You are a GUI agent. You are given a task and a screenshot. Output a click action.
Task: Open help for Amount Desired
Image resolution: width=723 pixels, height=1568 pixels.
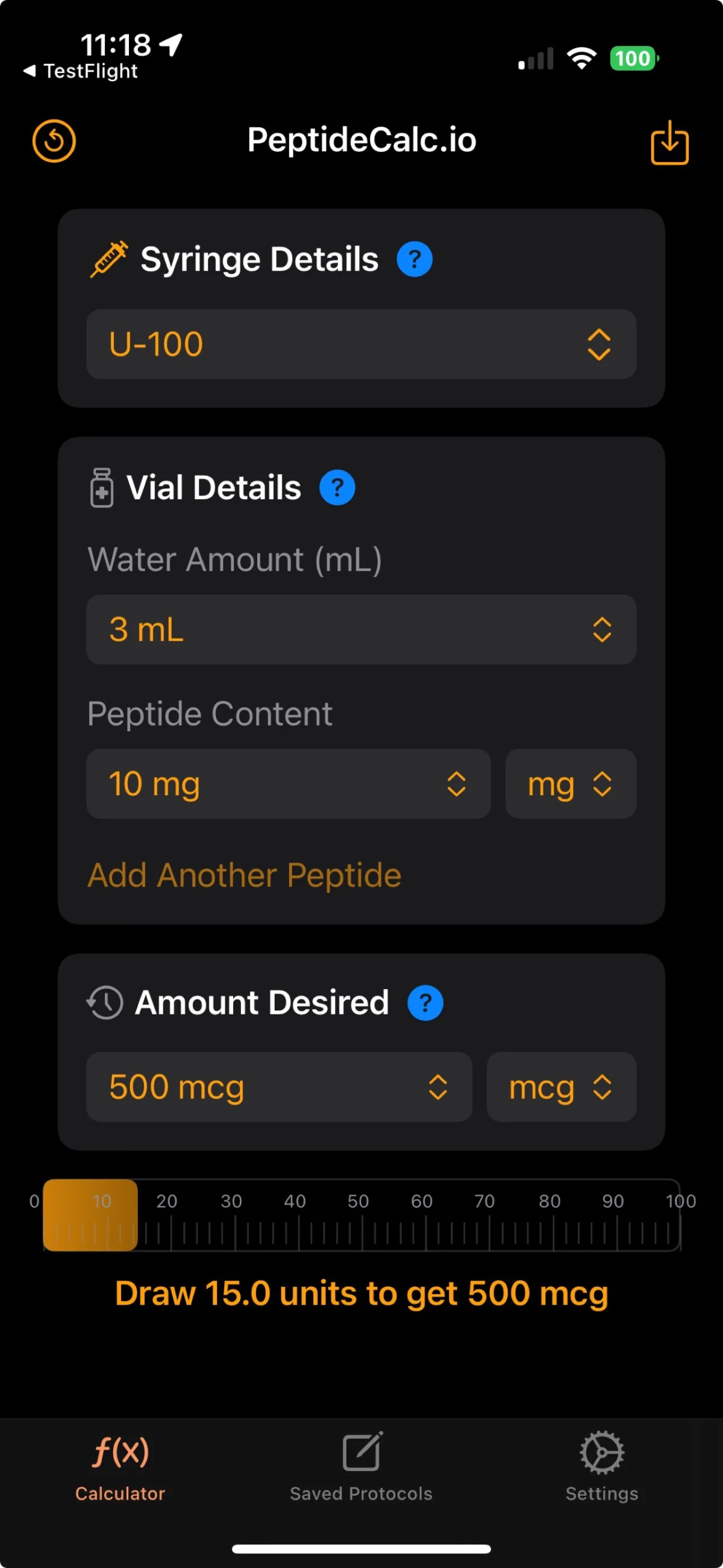[x=425, y=1002]
